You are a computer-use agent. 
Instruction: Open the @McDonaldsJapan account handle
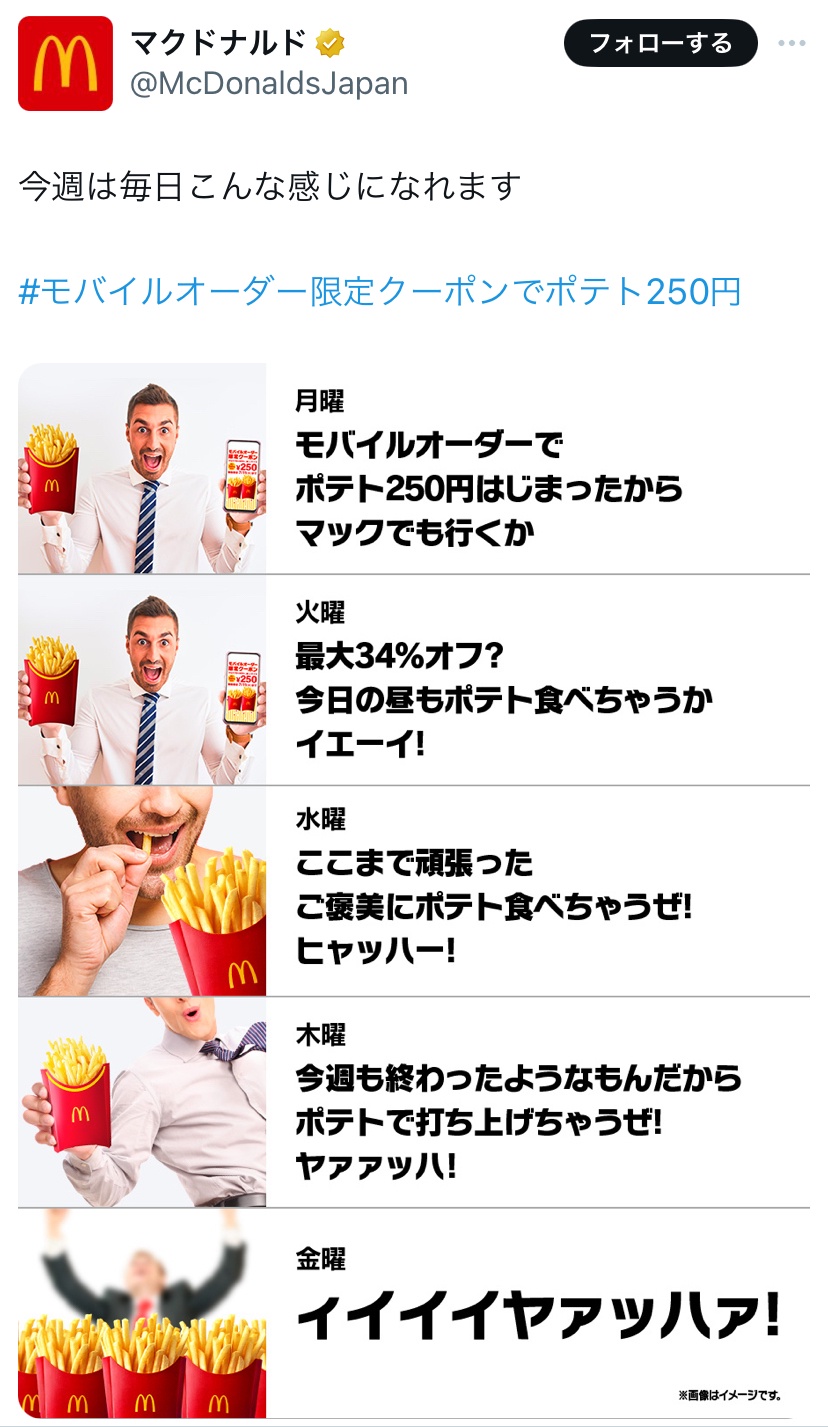tap(269, 83)
